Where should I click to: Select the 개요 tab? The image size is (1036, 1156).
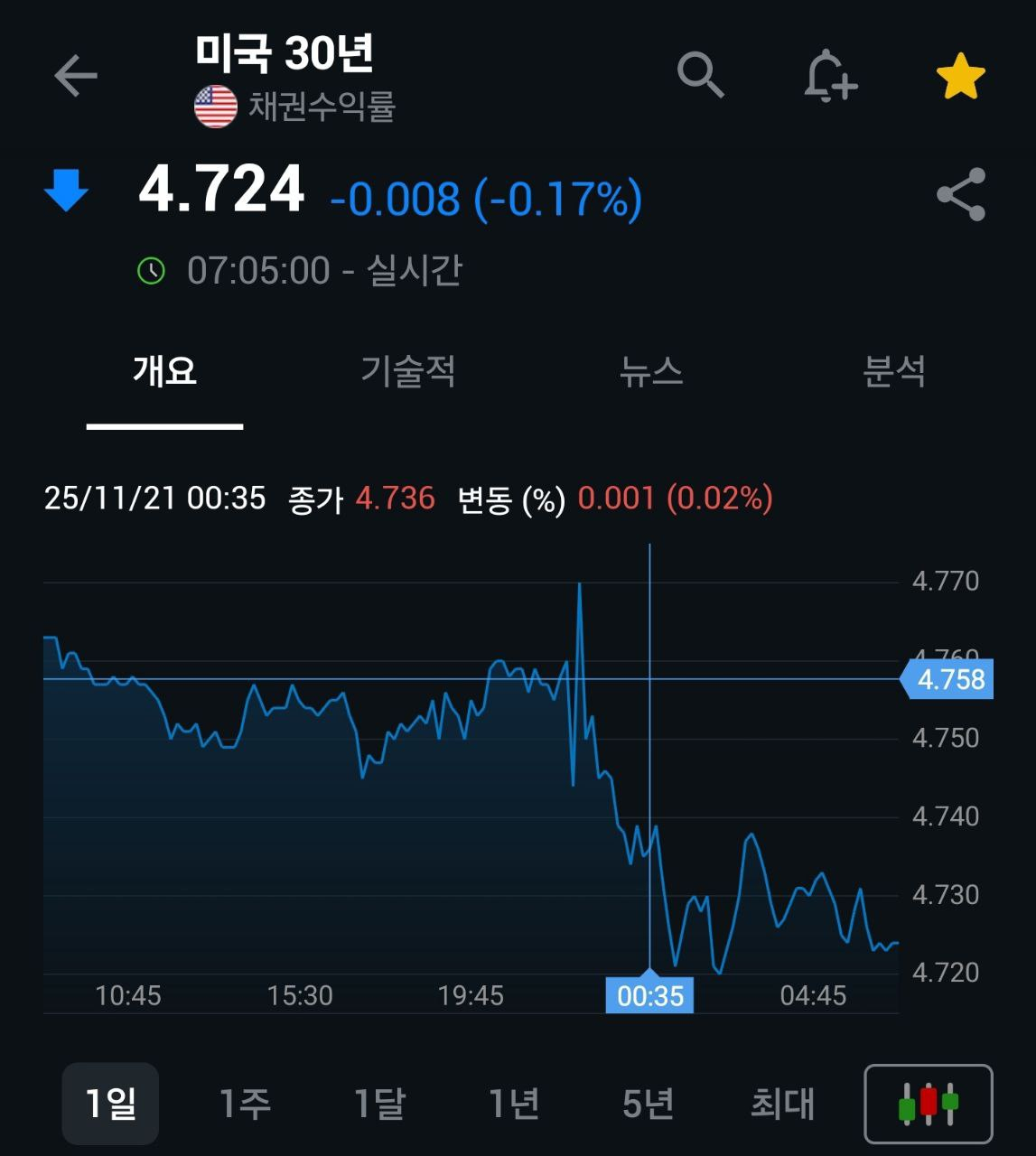(x=164, y=371)
